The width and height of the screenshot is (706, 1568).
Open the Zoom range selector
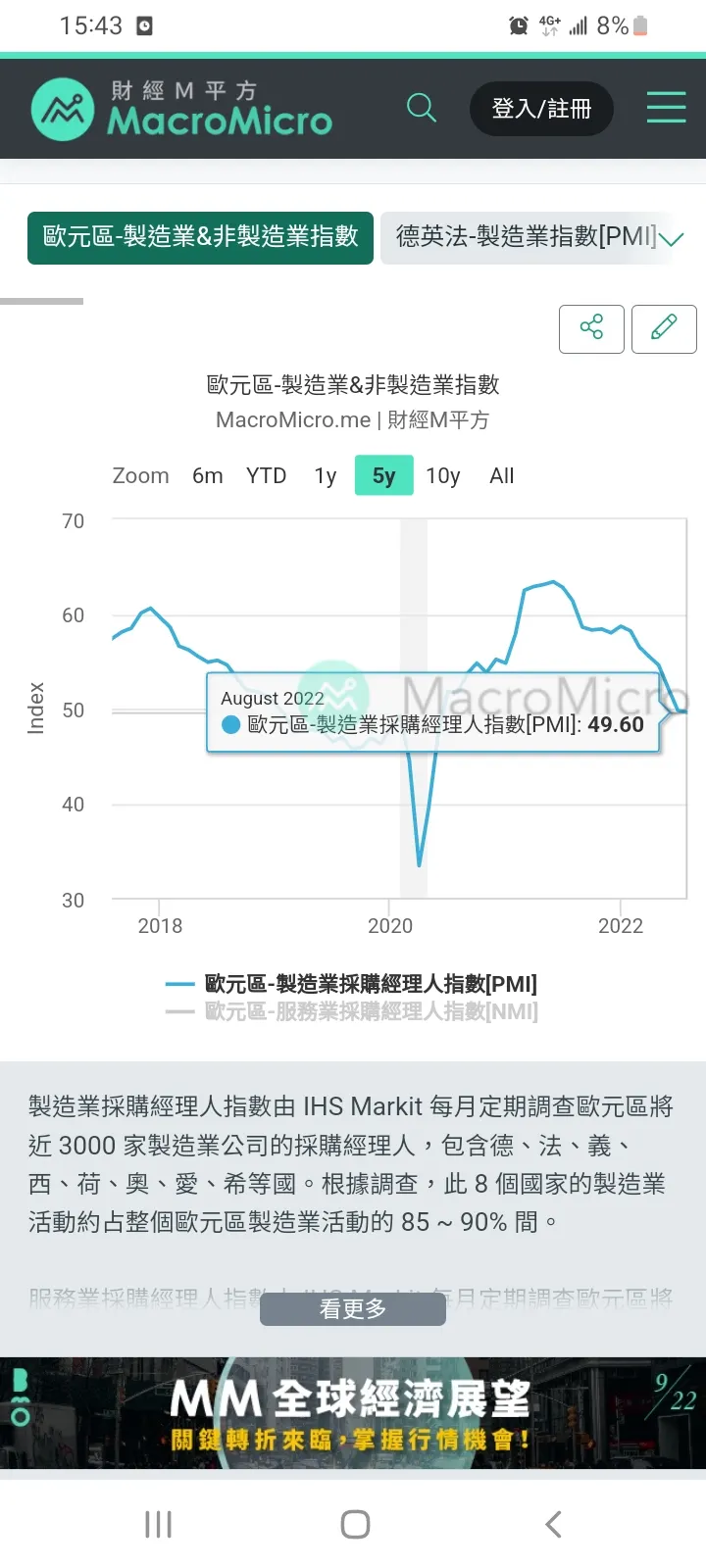point(140,475)
